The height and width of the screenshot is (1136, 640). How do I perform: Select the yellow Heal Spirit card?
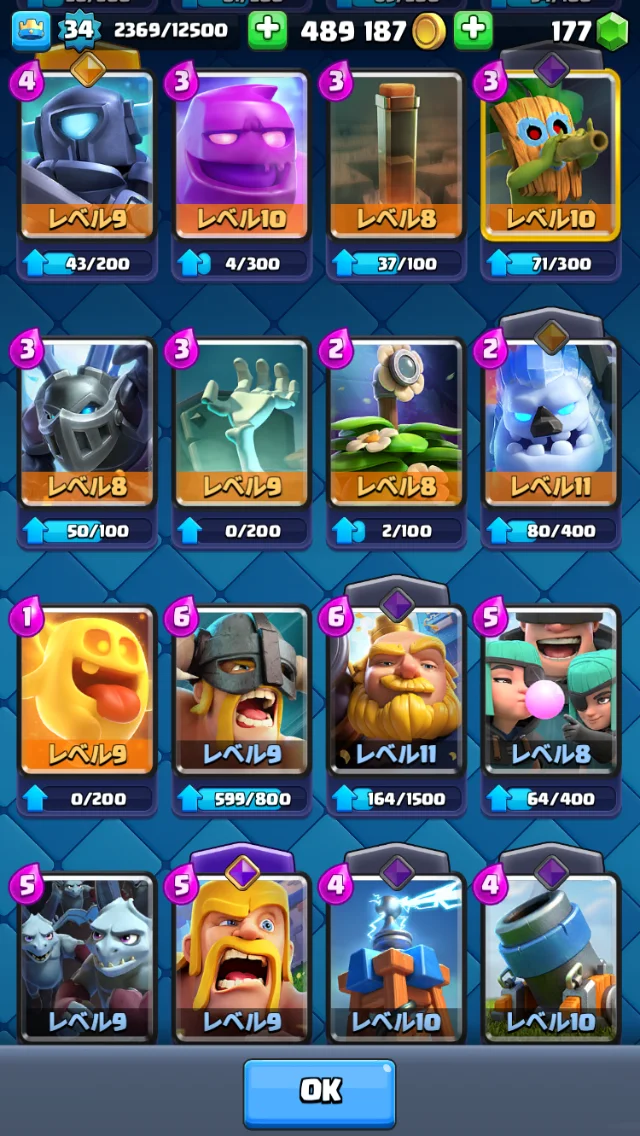(x=87, y=692)
